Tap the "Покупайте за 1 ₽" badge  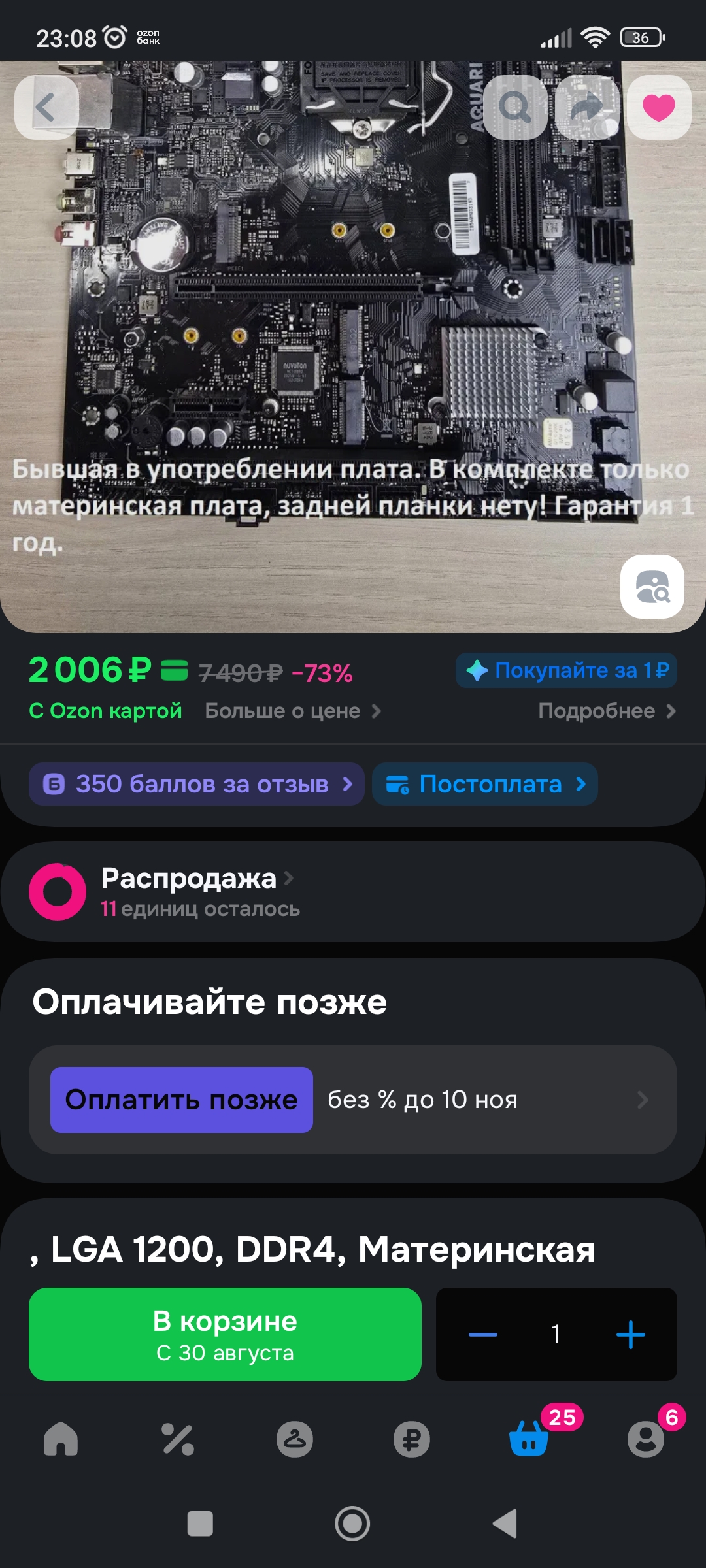point(566,670)
